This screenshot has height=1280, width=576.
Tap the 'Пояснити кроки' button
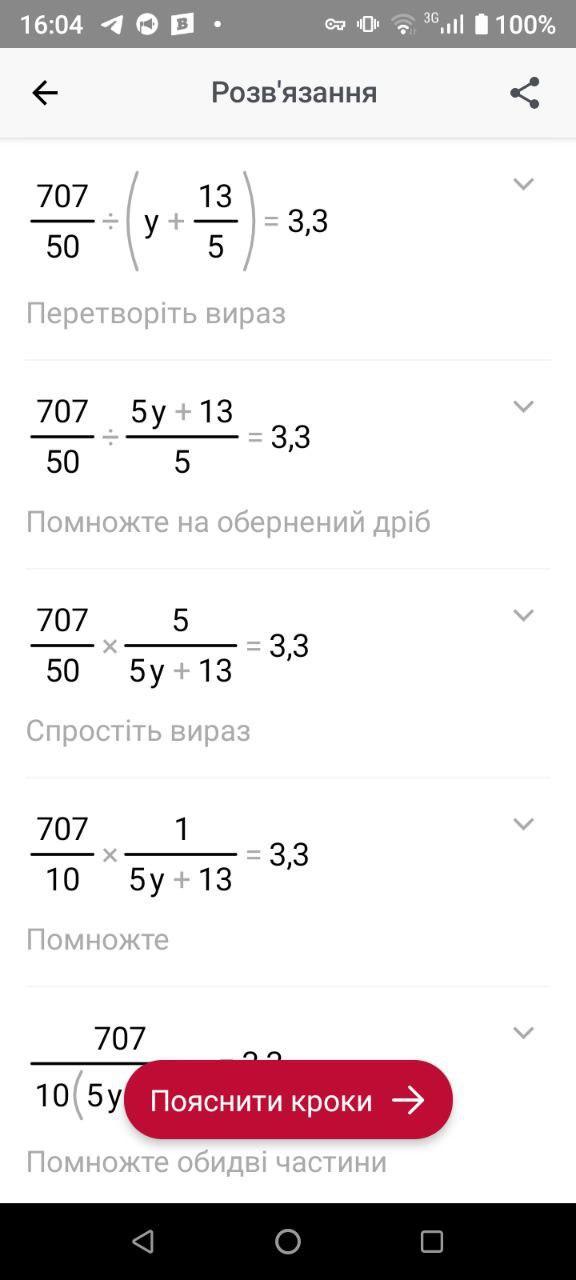pyautogui.click(x=288, y=1100)
